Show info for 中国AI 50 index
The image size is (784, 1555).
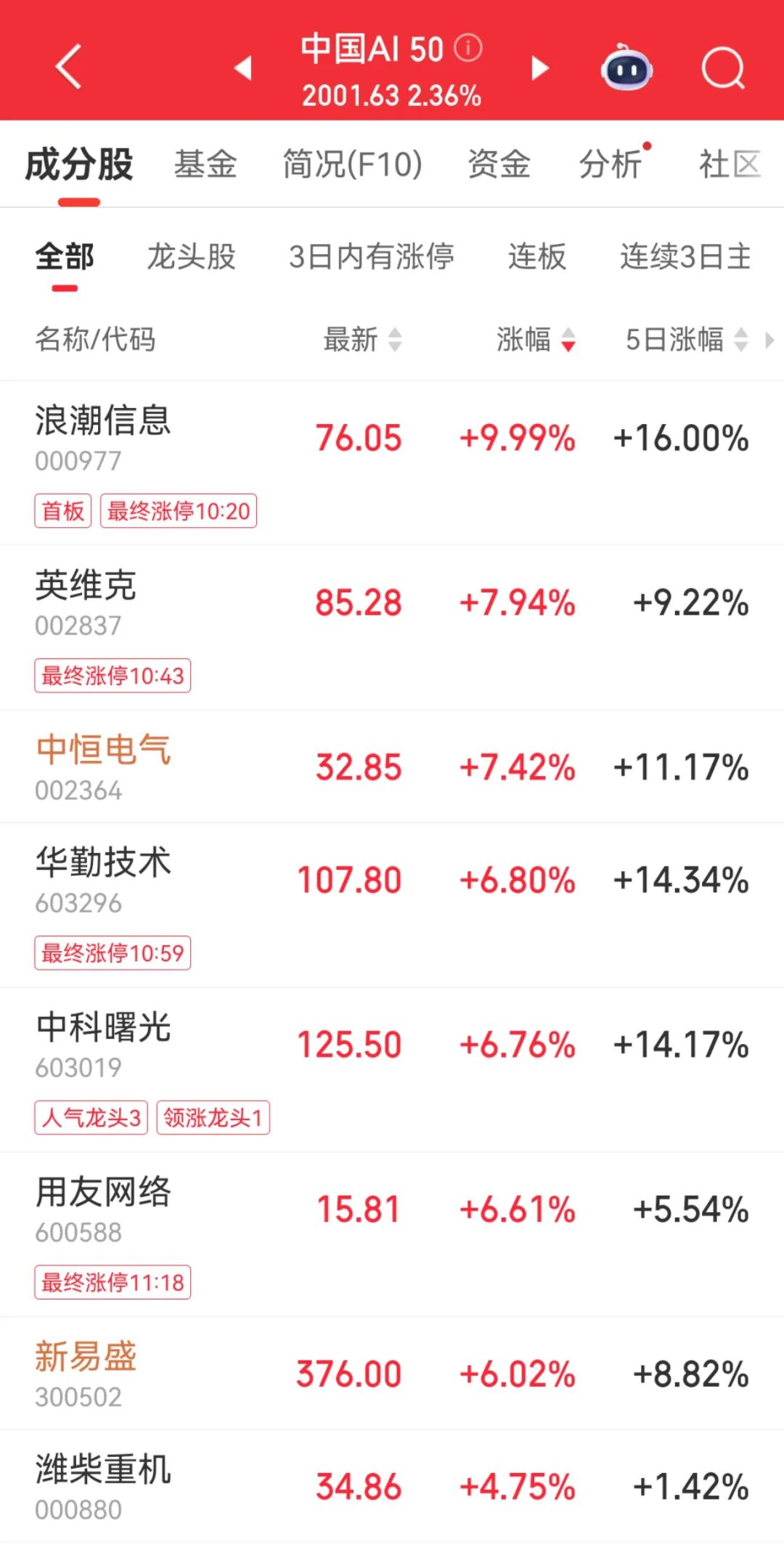[x=468, y=49]
